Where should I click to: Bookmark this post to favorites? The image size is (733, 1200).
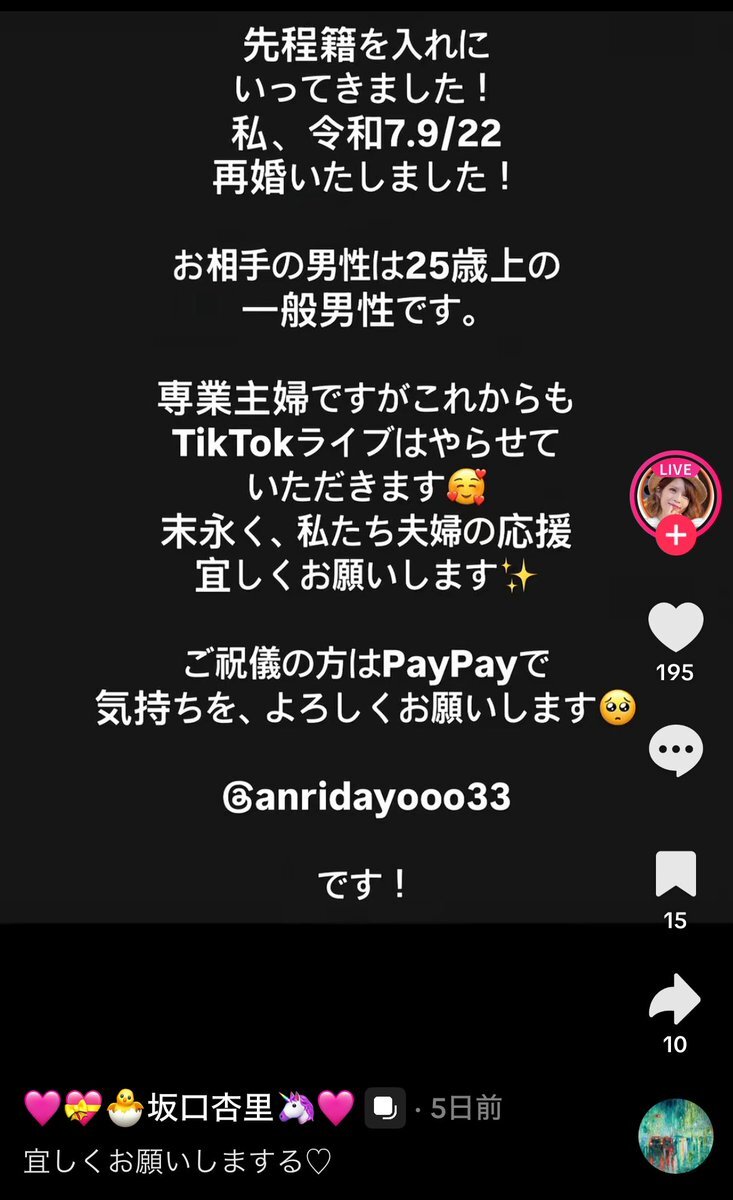[676, 875]
